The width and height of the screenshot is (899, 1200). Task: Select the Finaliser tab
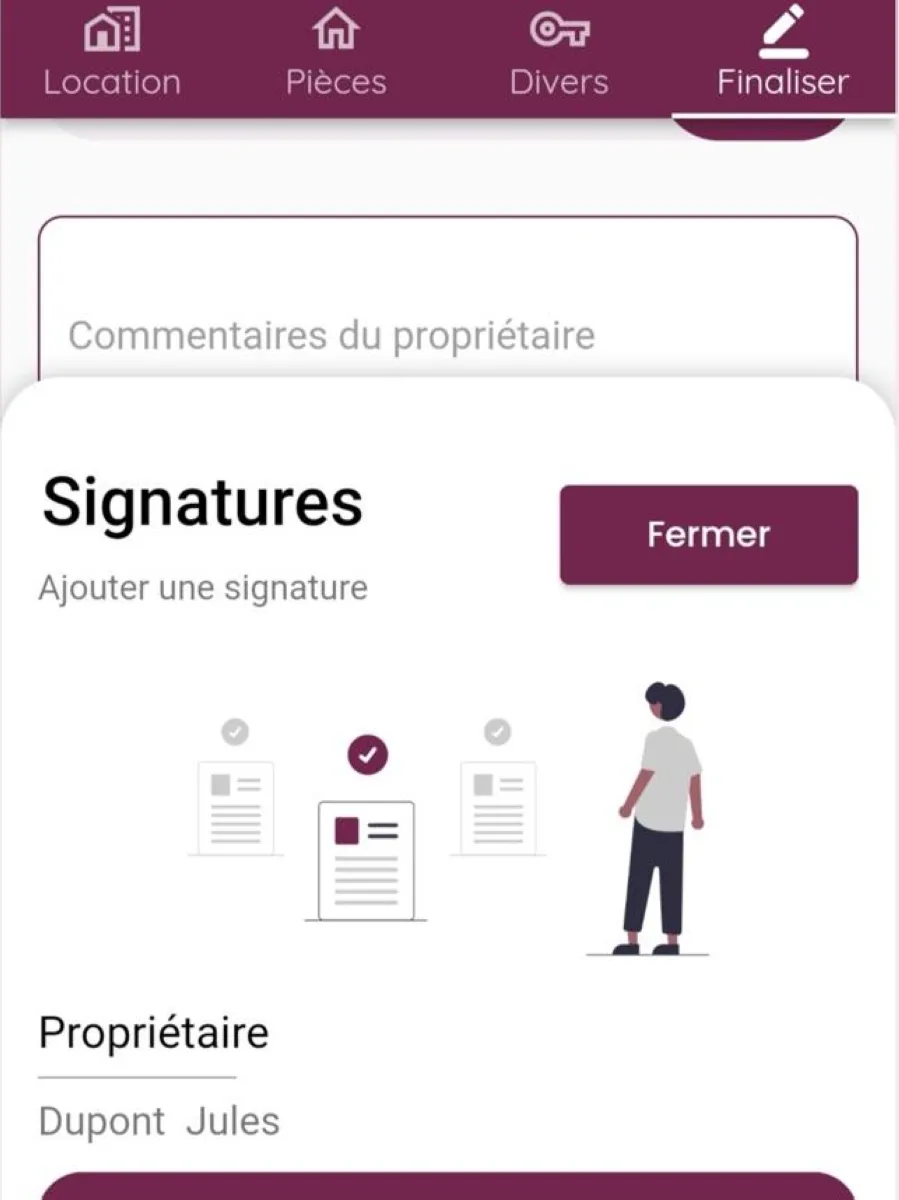pyautogui.click(x=783, y=56)
